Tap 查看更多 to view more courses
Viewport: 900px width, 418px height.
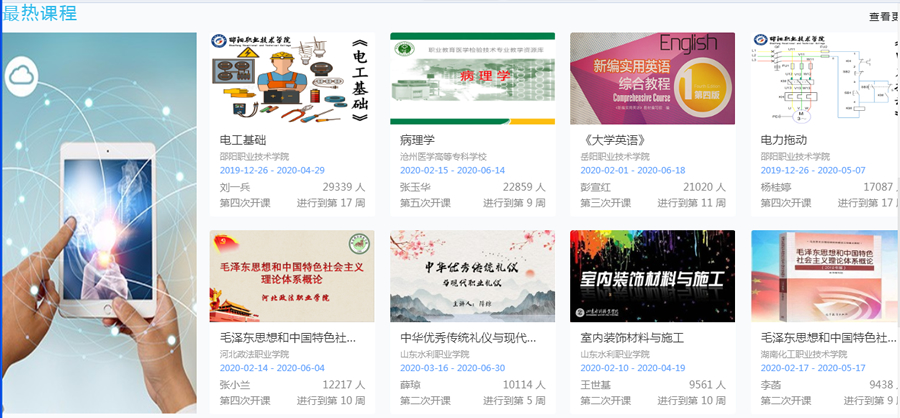click(x=883, y=16)
